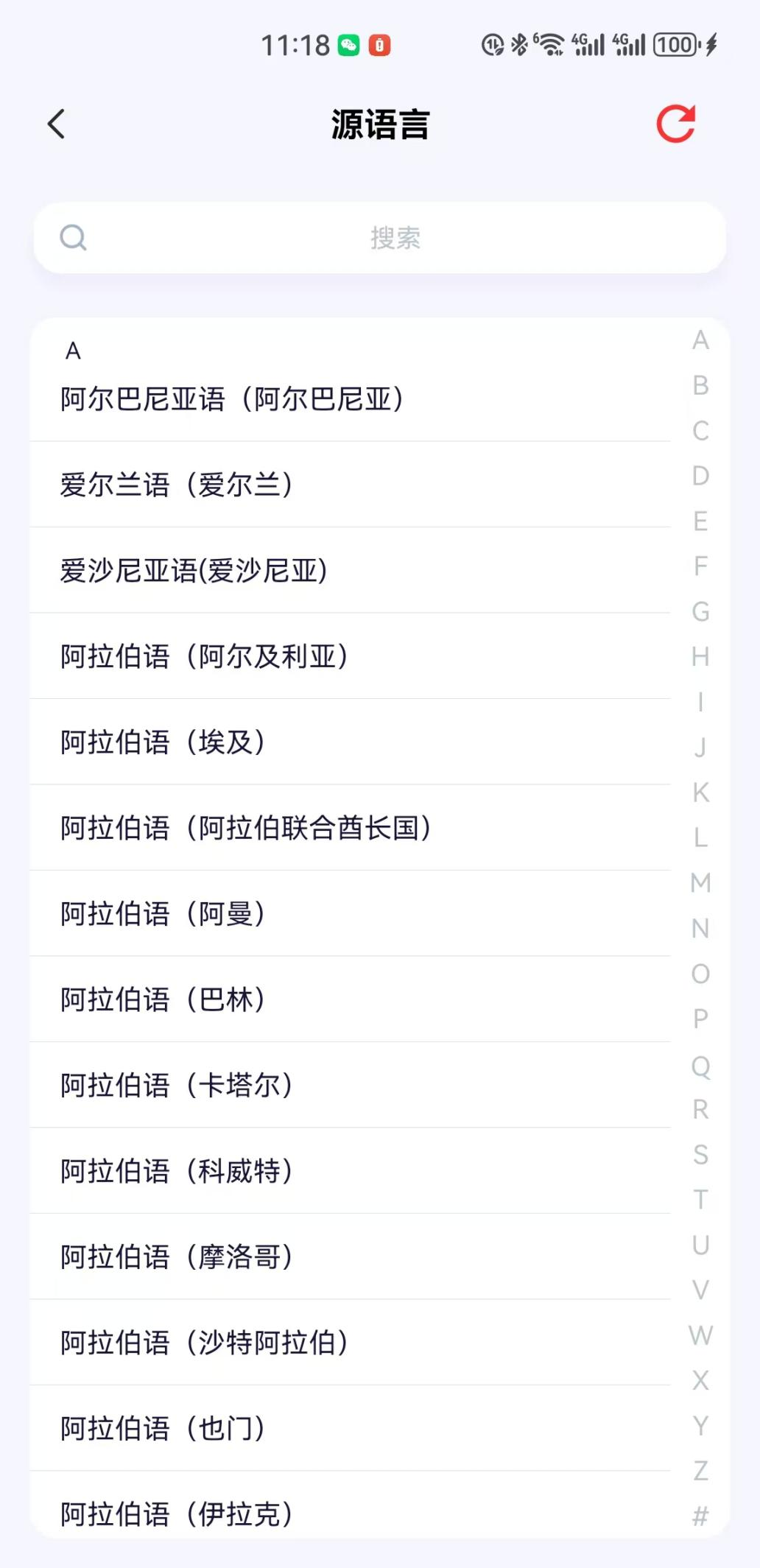
Task: Pick 阿拉伯语（巴林）
Action: (163, 999)
